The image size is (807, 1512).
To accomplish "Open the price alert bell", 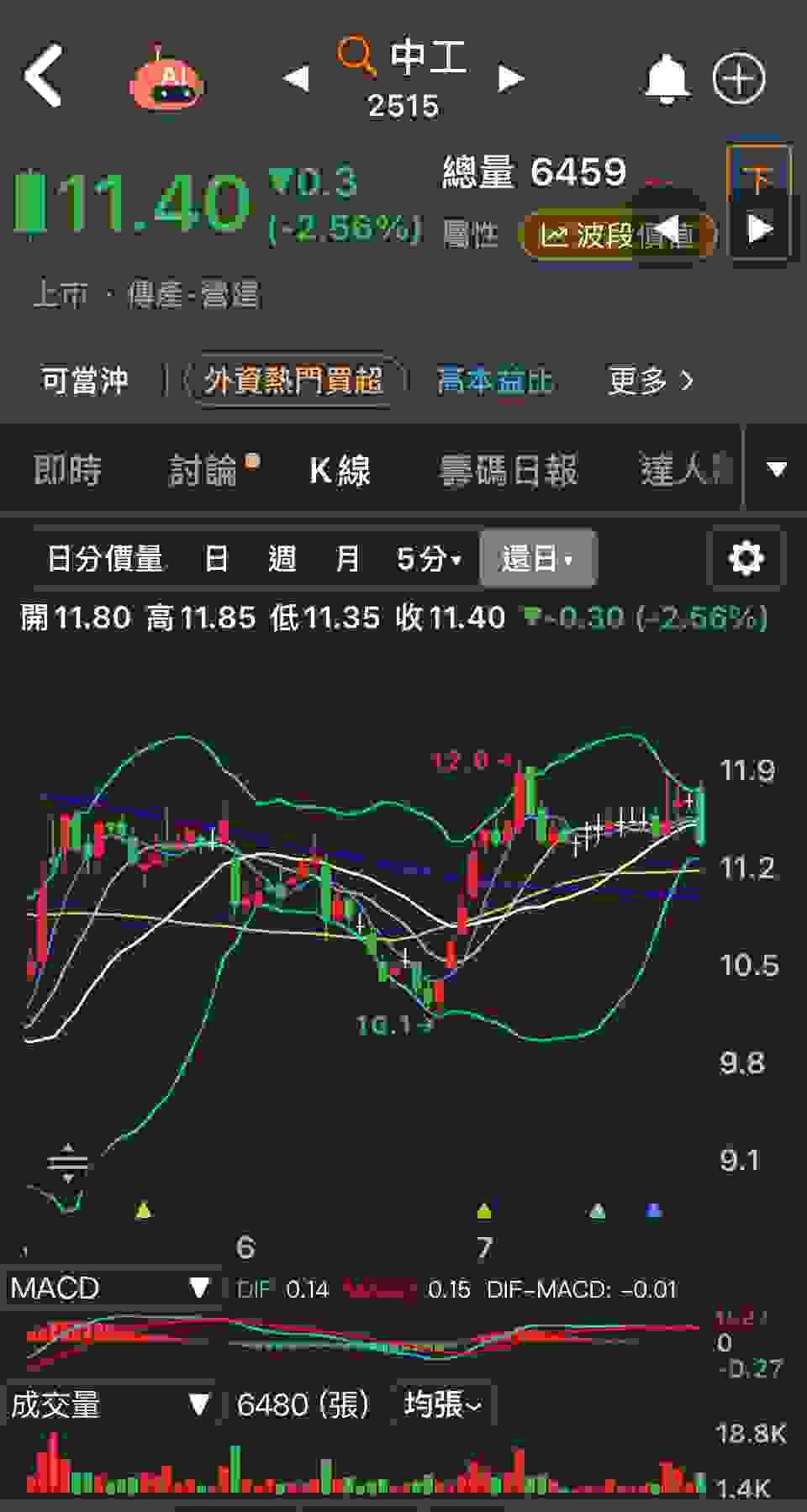I will [667, 79].
